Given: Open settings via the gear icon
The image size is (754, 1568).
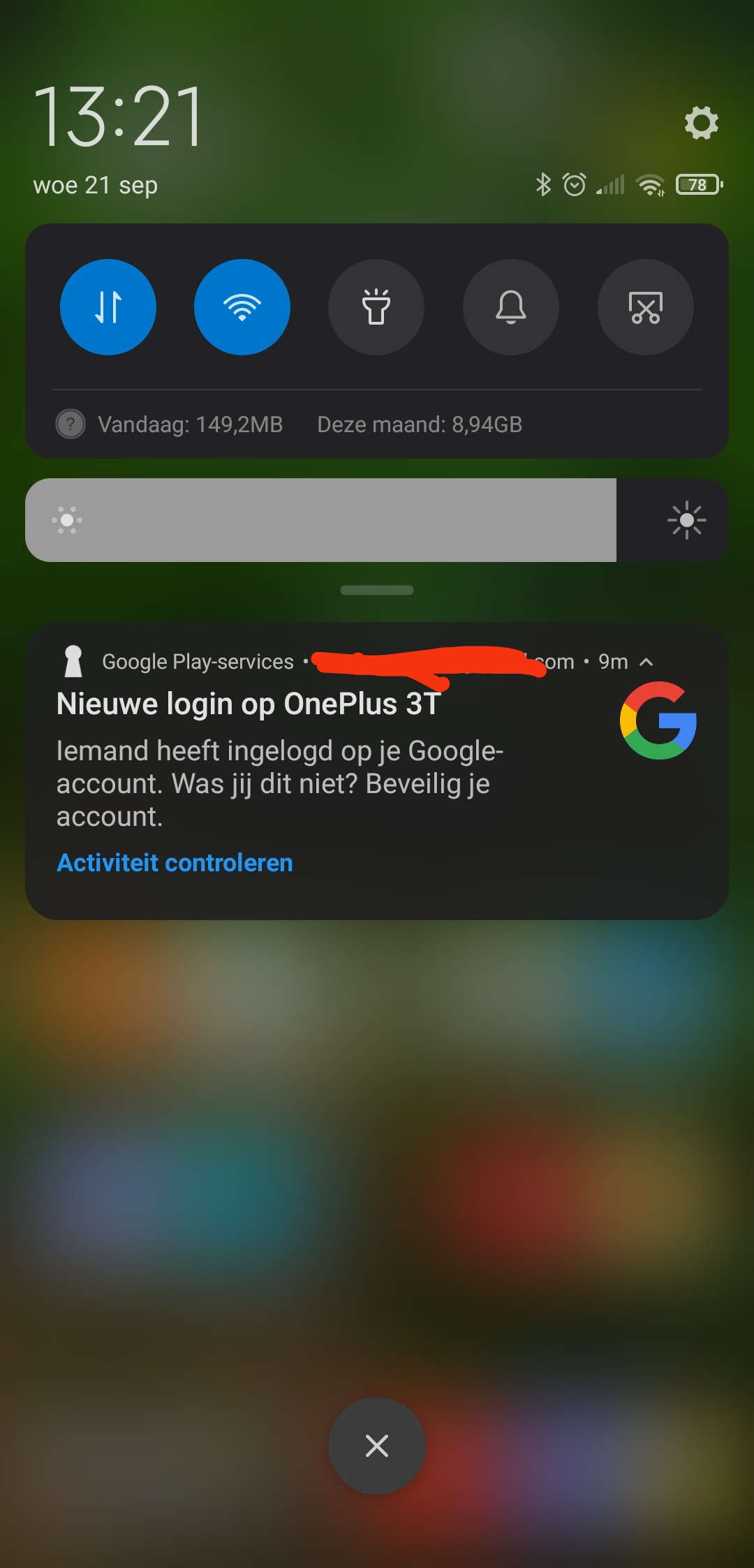Looking at the screenshot, I should coord(701,123).
